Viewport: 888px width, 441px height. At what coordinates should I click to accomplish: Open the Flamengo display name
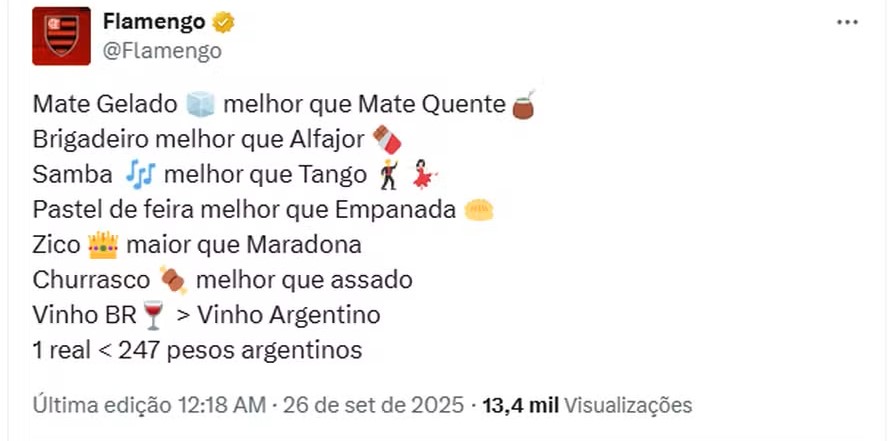(154, 22)
